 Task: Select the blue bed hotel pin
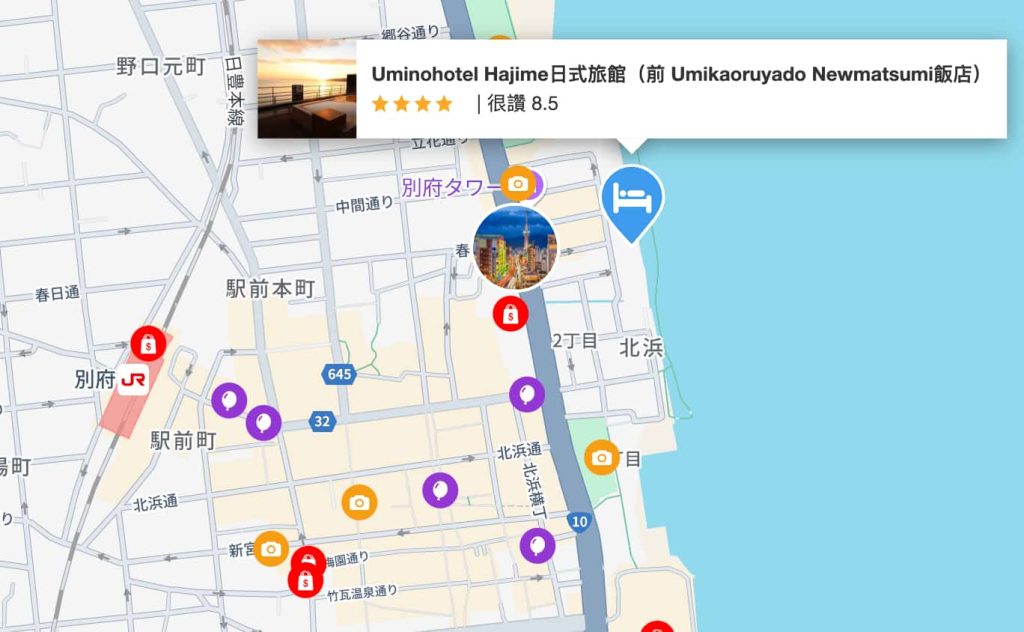tap(632, 199)
